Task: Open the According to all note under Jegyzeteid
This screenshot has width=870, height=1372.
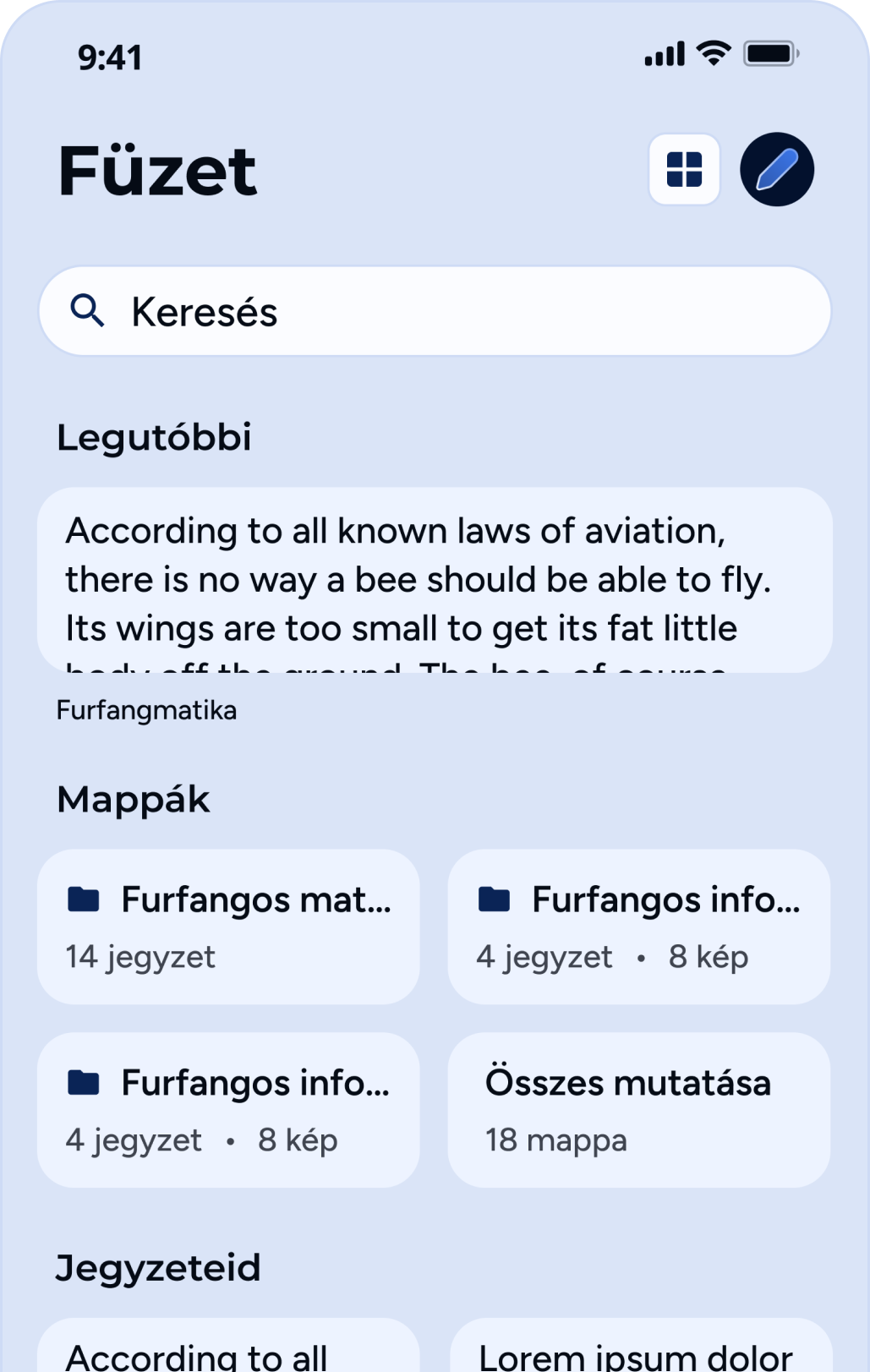Action: pyautogui.click(x=228, y=1348)
